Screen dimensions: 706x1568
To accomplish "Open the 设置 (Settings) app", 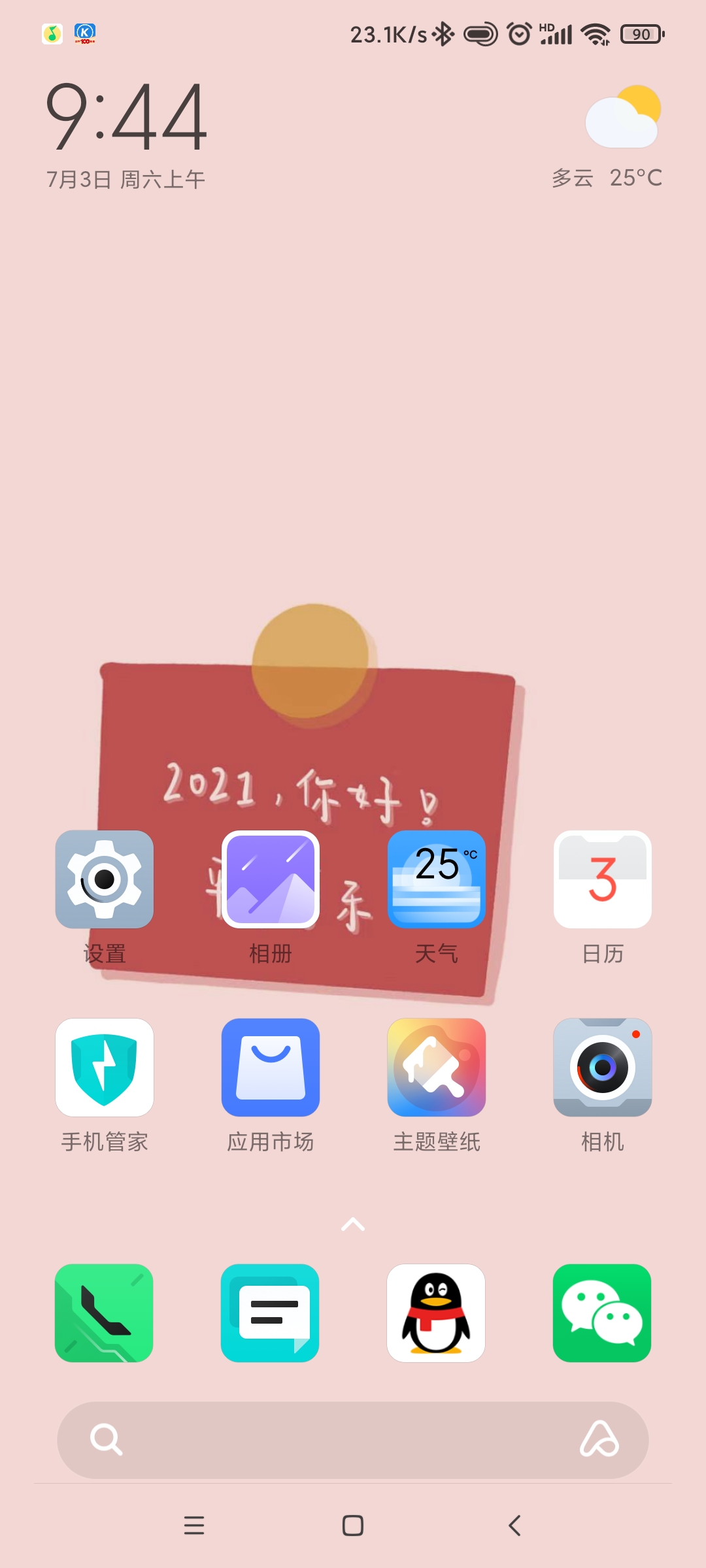I will tap(105, 879).
